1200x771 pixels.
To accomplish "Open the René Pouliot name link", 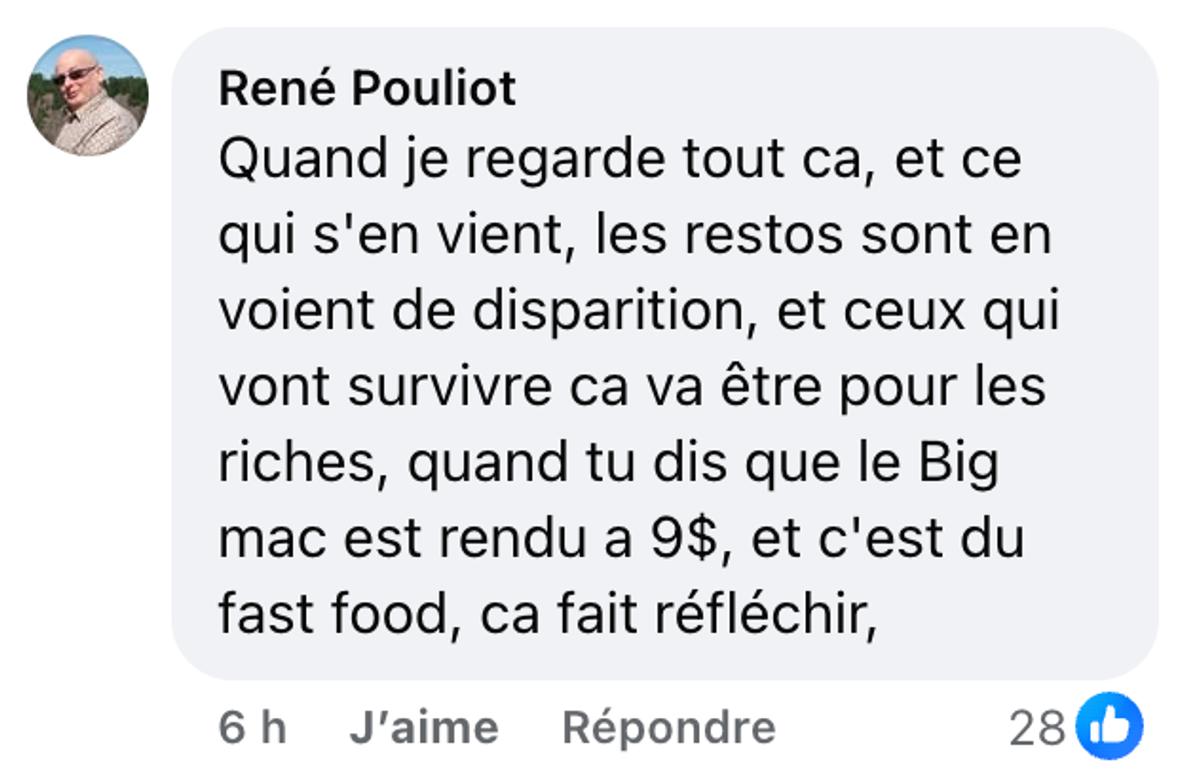I will pos(367,90).
